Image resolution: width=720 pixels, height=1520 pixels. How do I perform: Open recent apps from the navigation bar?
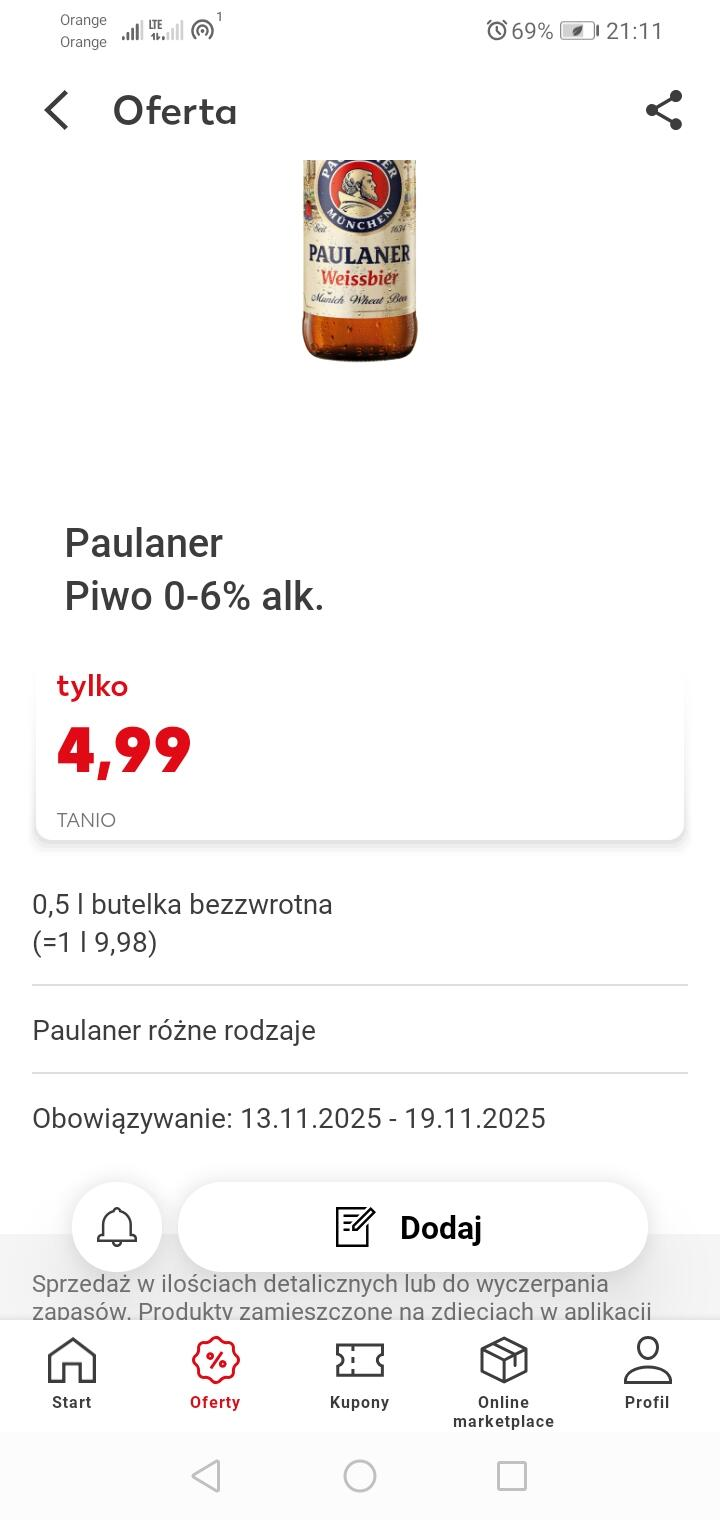click(512, 1476)
